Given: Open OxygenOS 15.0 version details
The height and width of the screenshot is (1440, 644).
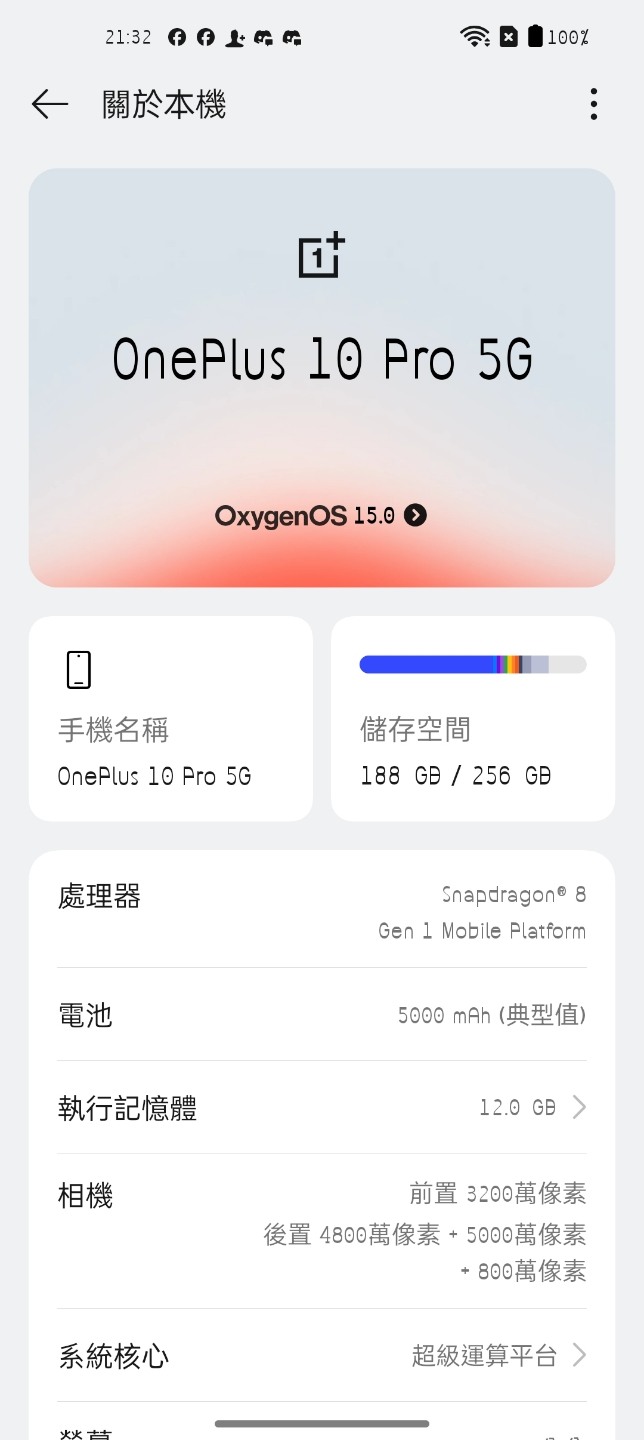Looking at the screenshot, I should click(x=321, y=516).
